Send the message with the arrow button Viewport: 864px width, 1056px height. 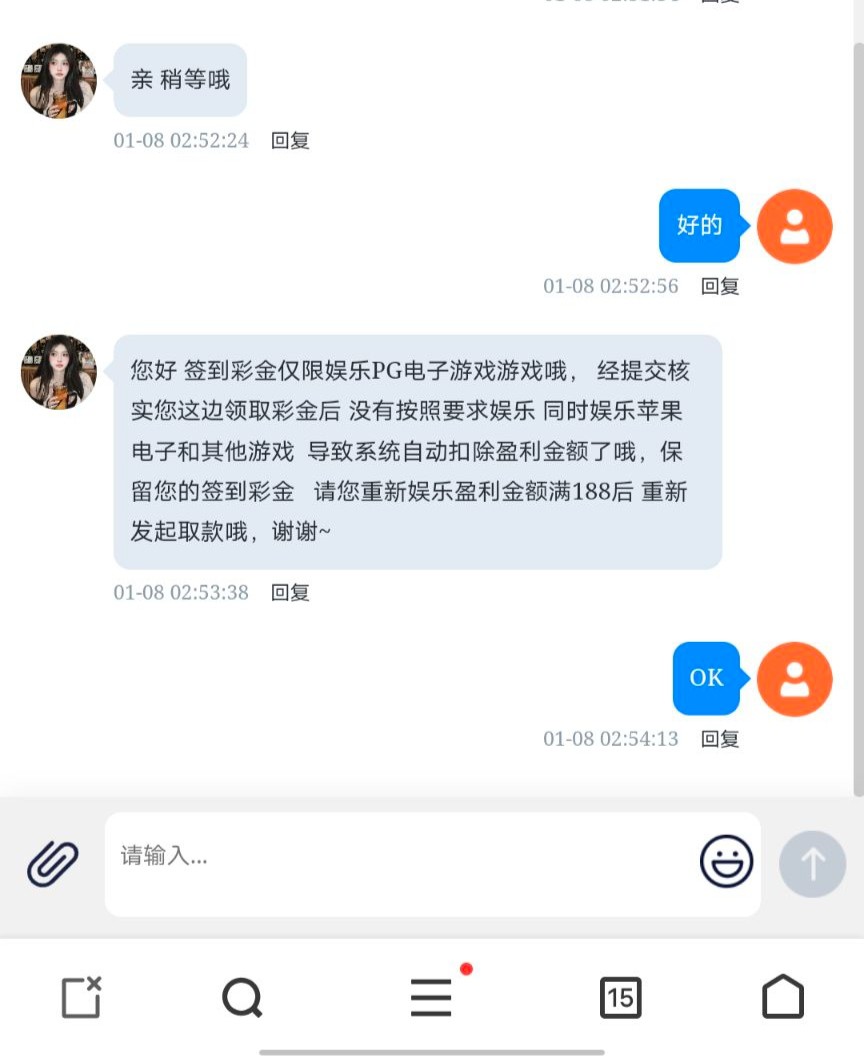pyautogui.click(x=812, y=863)
